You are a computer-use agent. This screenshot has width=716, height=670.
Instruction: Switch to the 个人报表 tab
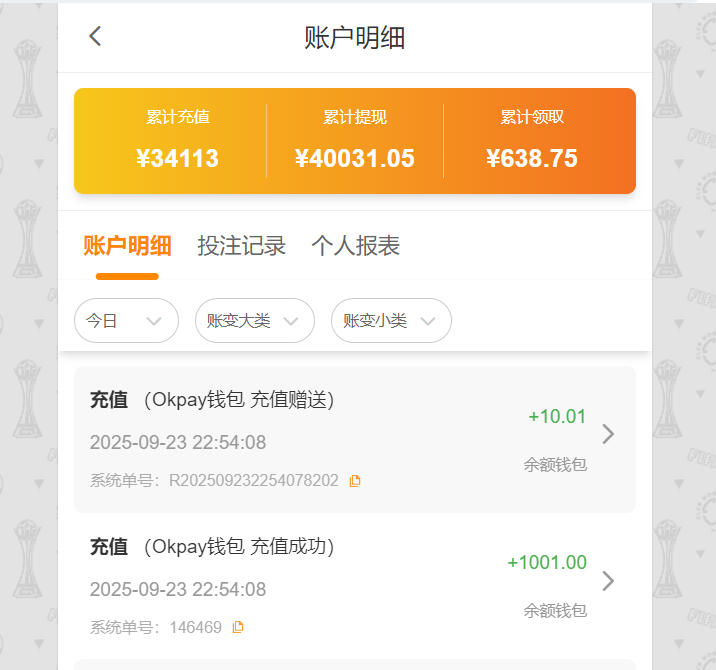[x=355, y=246]
